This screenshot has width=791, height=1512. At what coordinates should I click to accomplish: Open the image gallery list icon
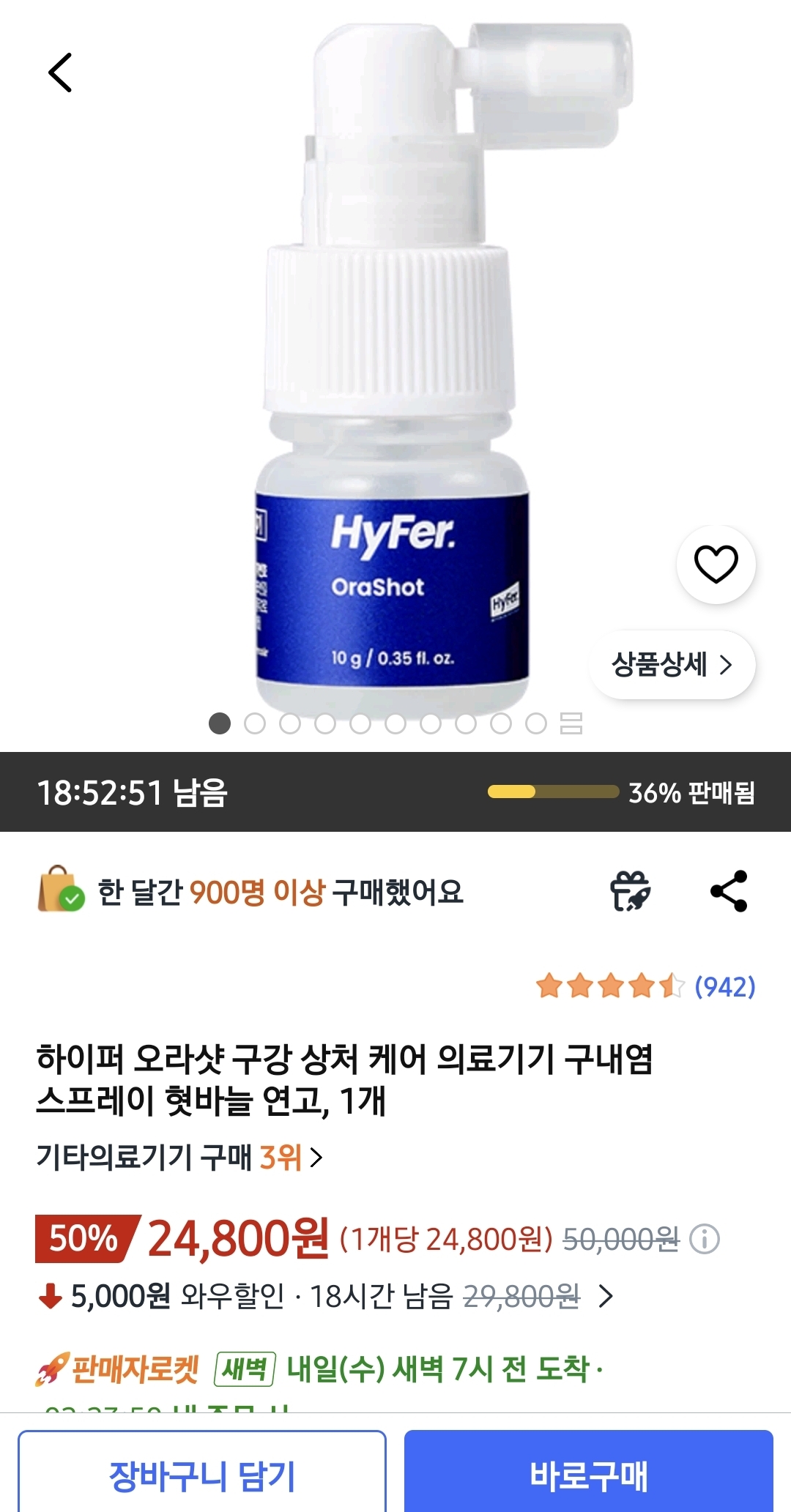pos(571,723)
